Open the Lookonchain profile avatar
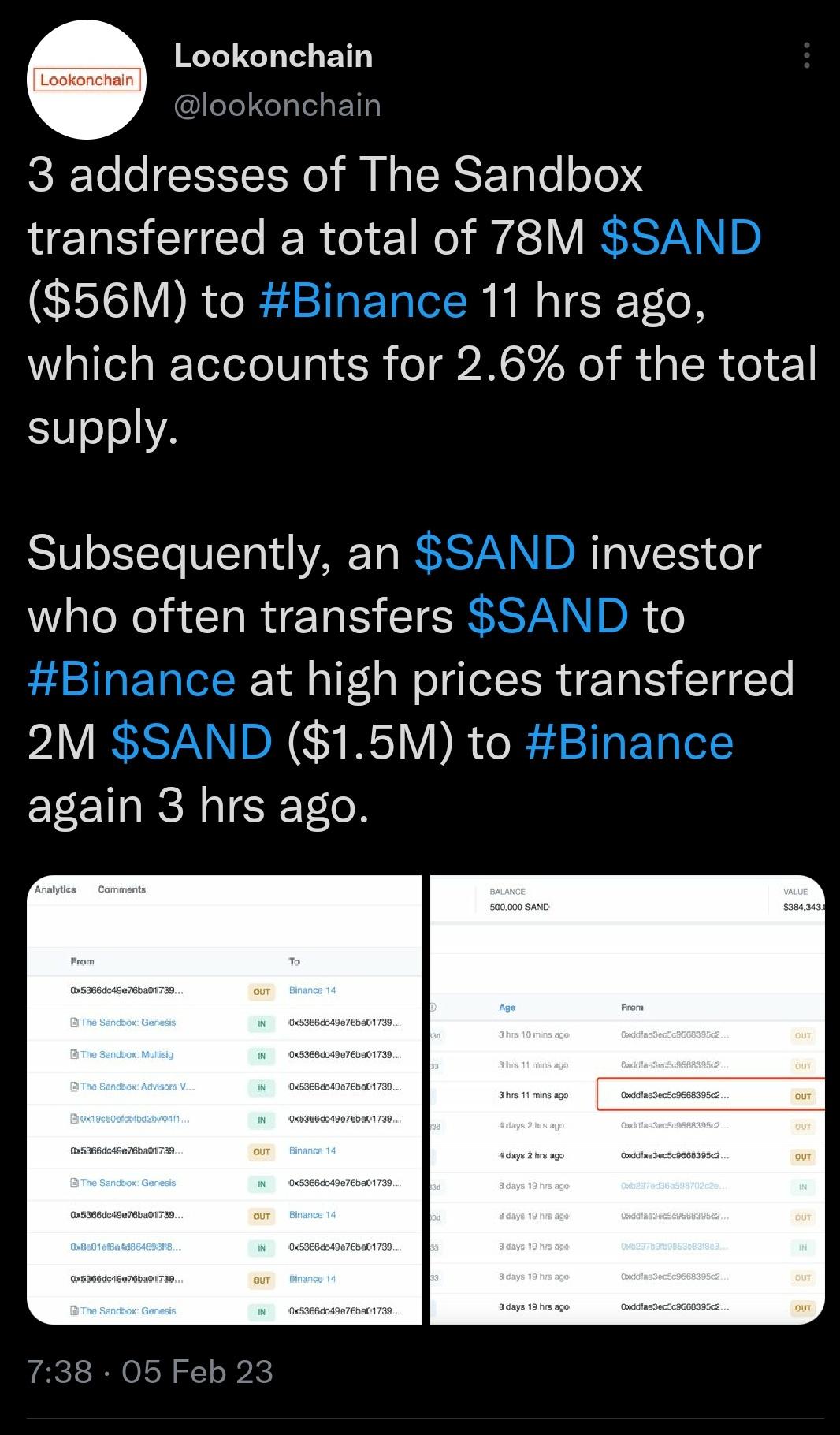The height and width of the screenshot is (1435, 840). tap(87, 80)
